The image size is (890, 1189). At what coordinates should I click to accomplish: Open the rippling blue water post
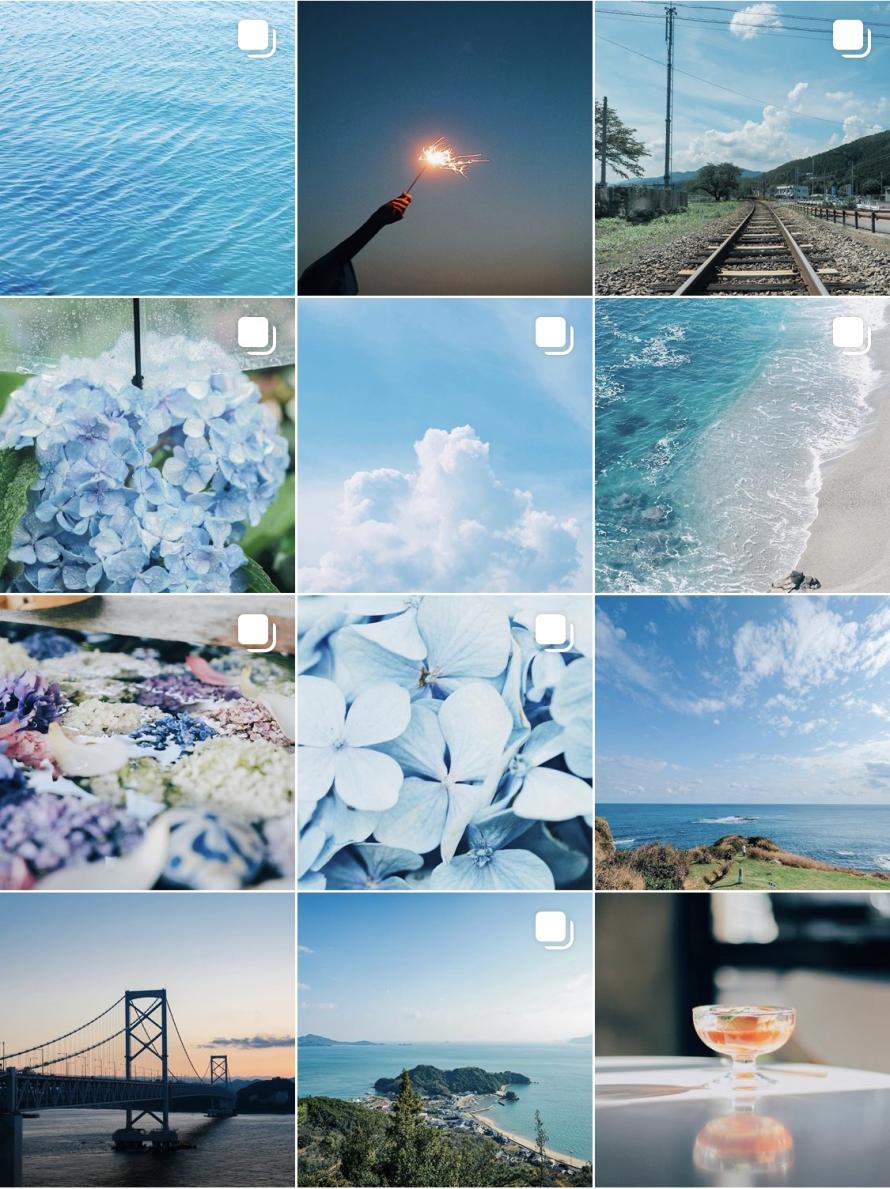click(147, 147)
